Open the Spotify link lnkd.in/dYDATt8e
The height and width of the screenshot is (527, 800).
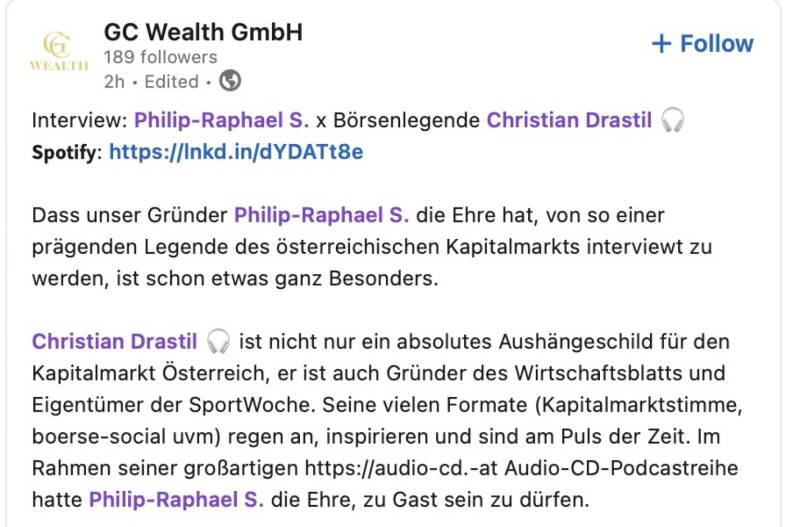pyautogui.click(x=236, y=152)
